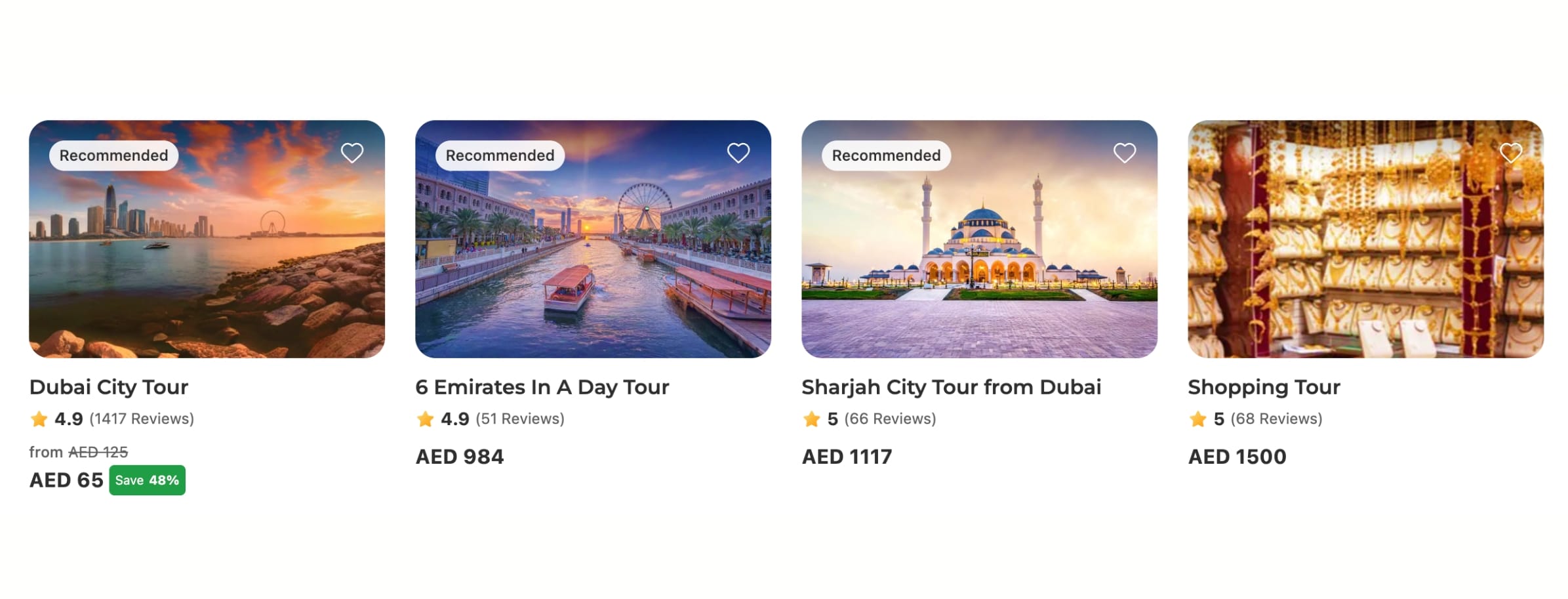Tap the heart on Shopping Tour
Viewport: 1568px width, 599px height.
click(x=1511, y=154)
